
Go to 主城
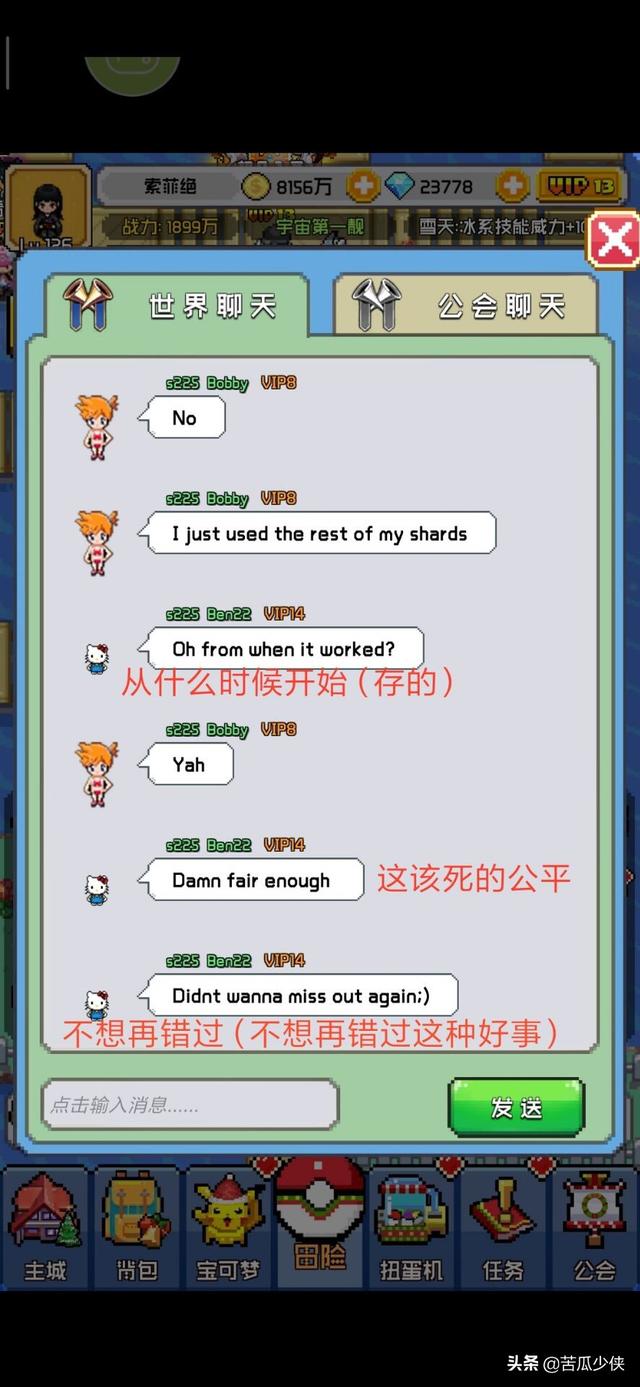tap(45, 1230)
